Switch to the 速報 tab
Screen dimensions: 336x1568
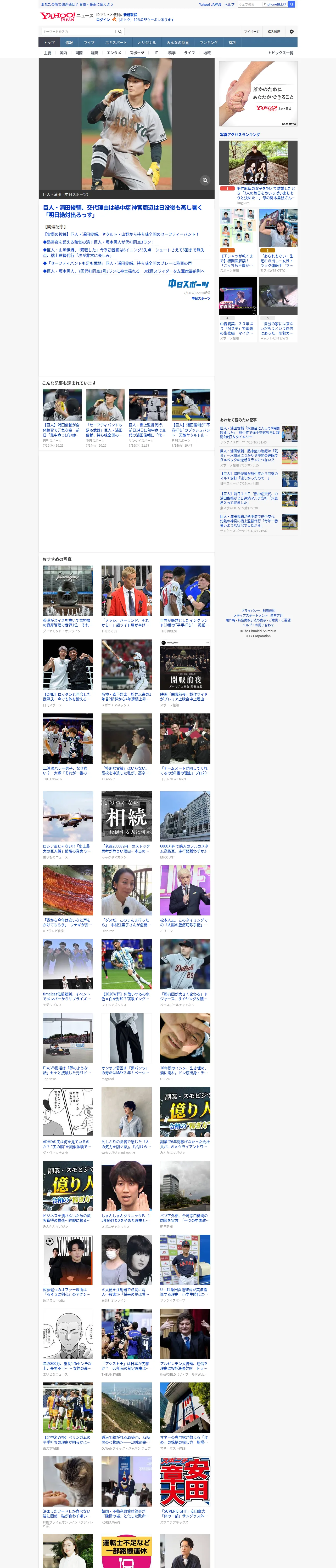pyautogui.click(x=69, y=43)
